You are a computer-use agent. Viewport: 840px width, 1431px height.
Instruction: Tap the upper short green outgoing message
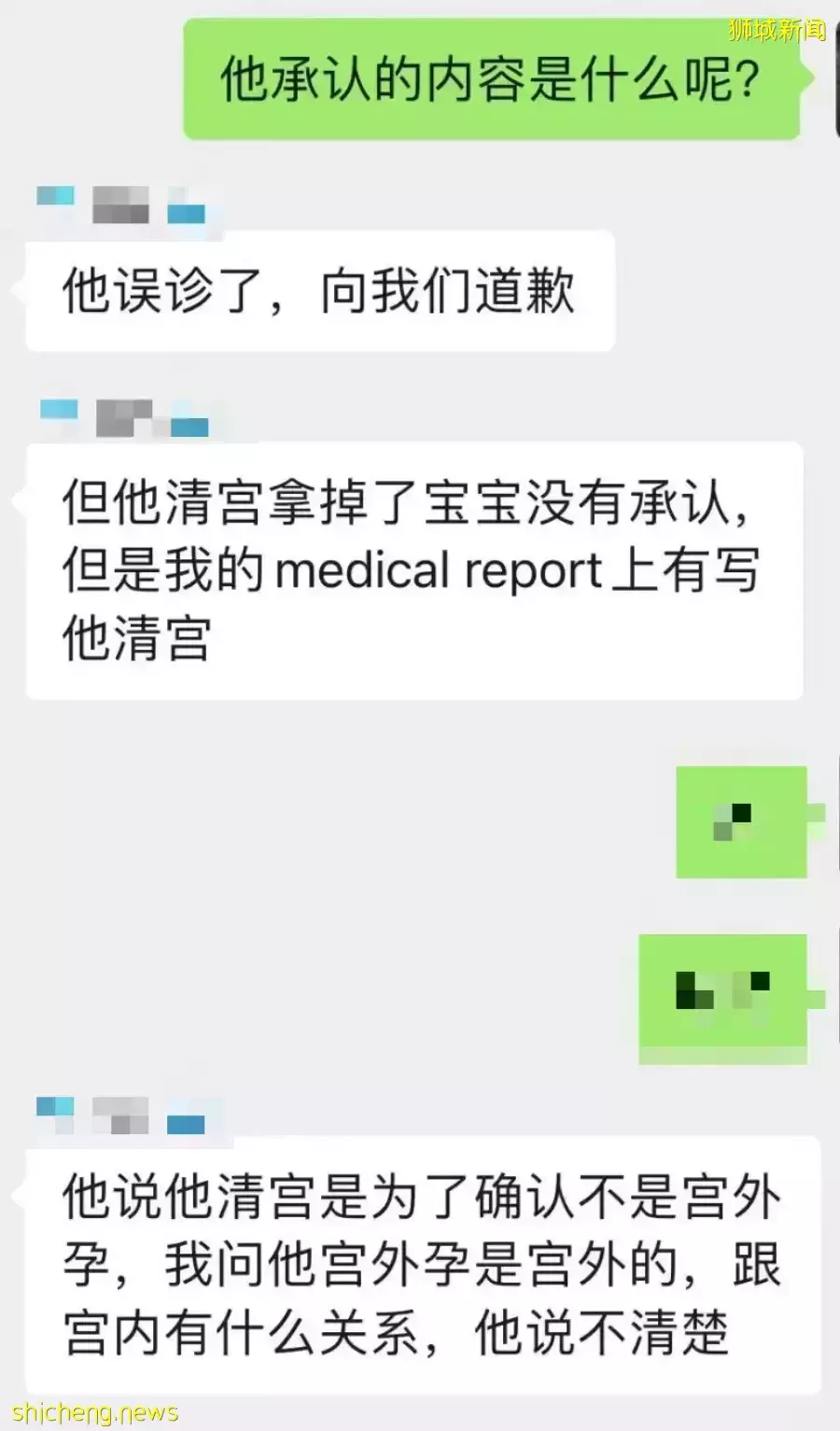pos(740,823)
